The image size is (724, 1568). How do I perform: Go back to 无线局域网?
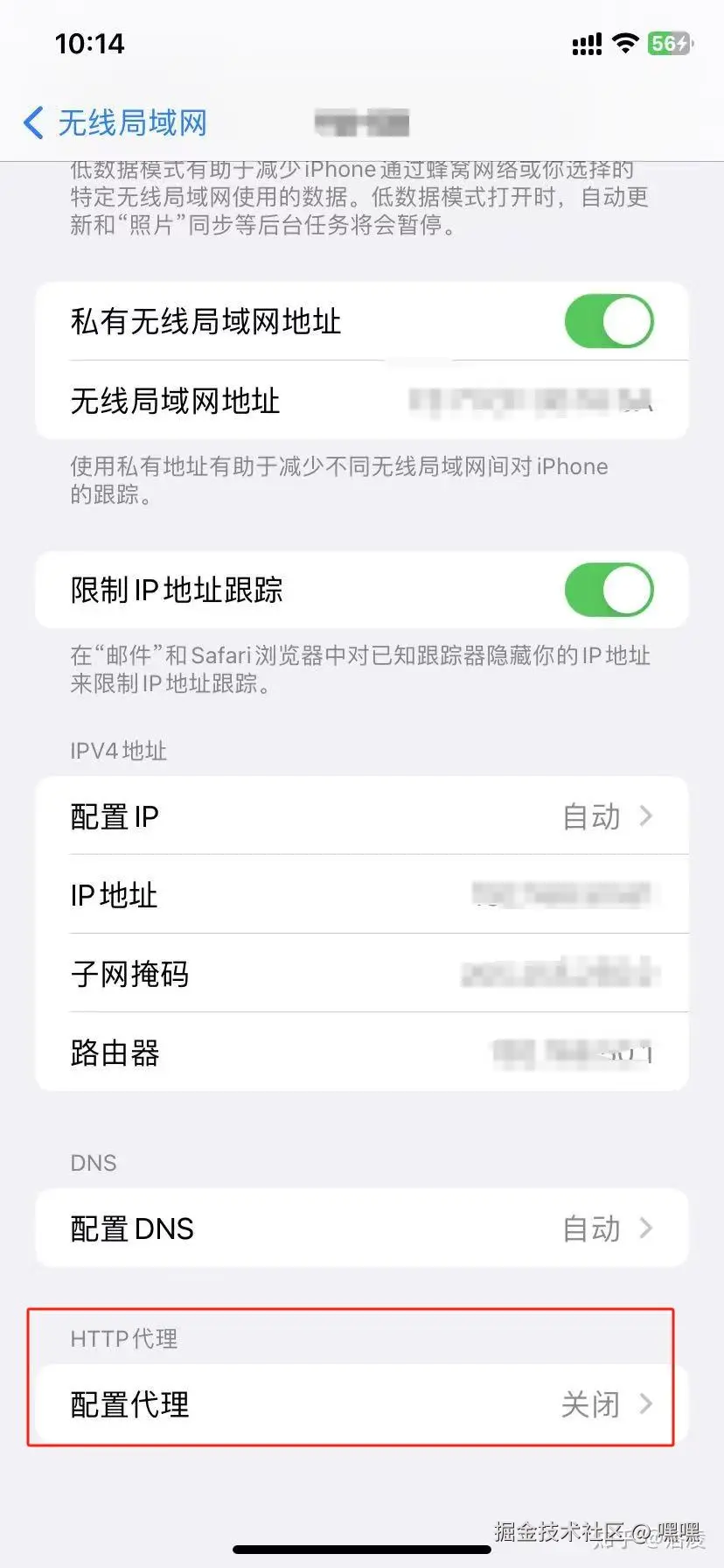(115, 123)
